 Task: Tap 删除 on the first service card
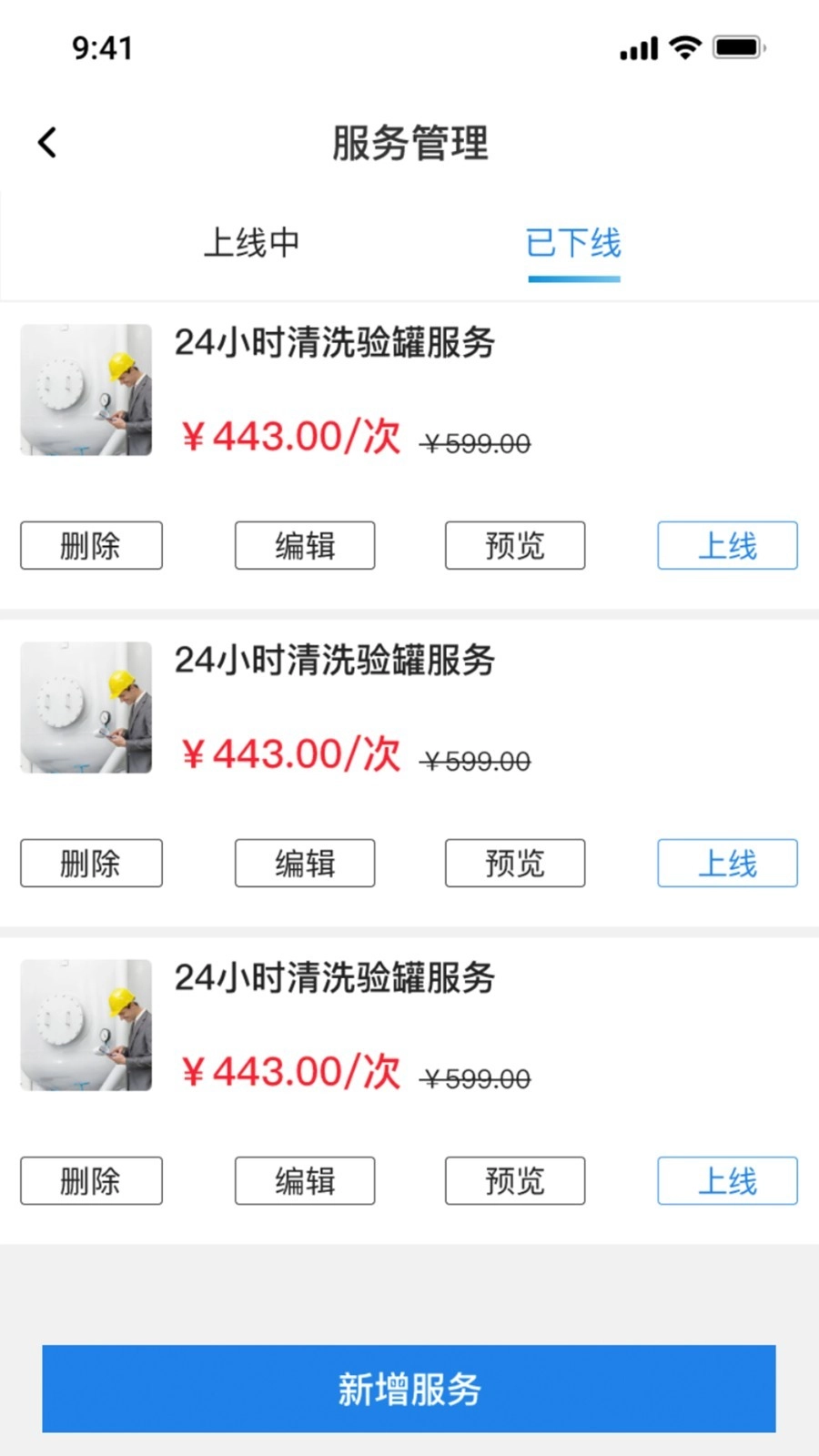[x=91, y=545]
